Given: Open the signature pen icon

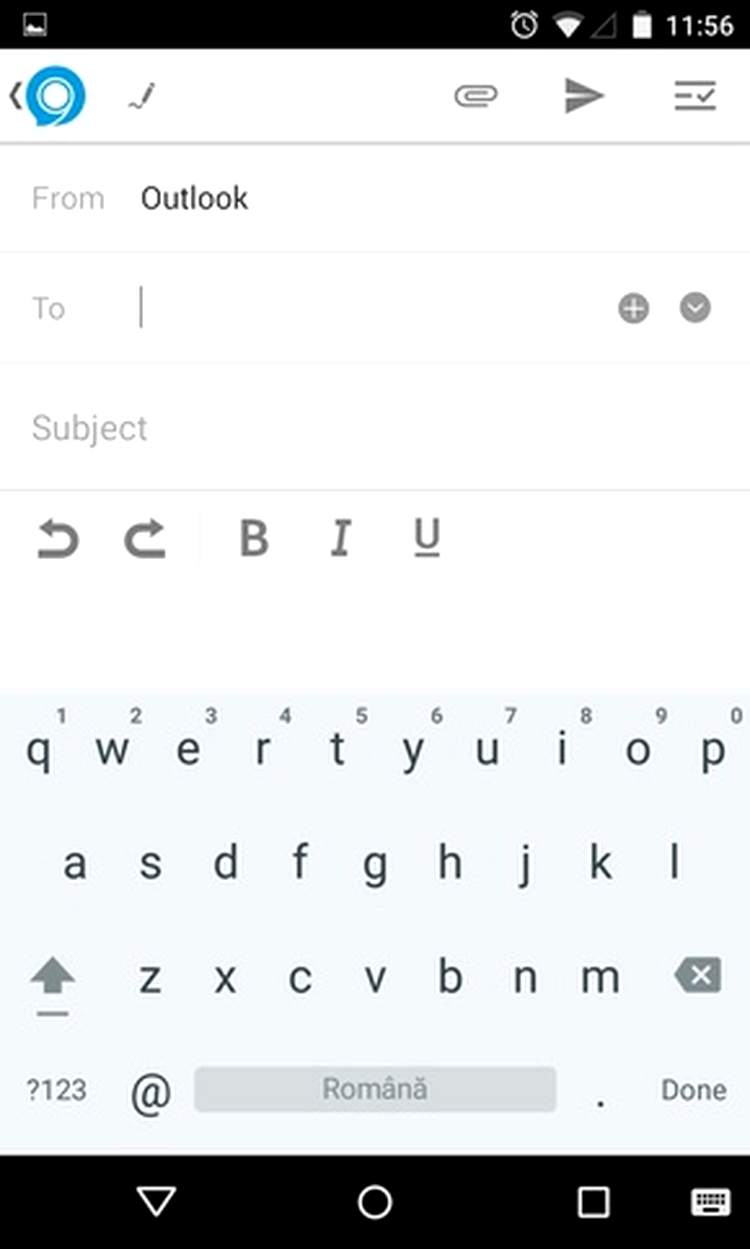Looking at the screenshot, I should (x=143, y=96).
